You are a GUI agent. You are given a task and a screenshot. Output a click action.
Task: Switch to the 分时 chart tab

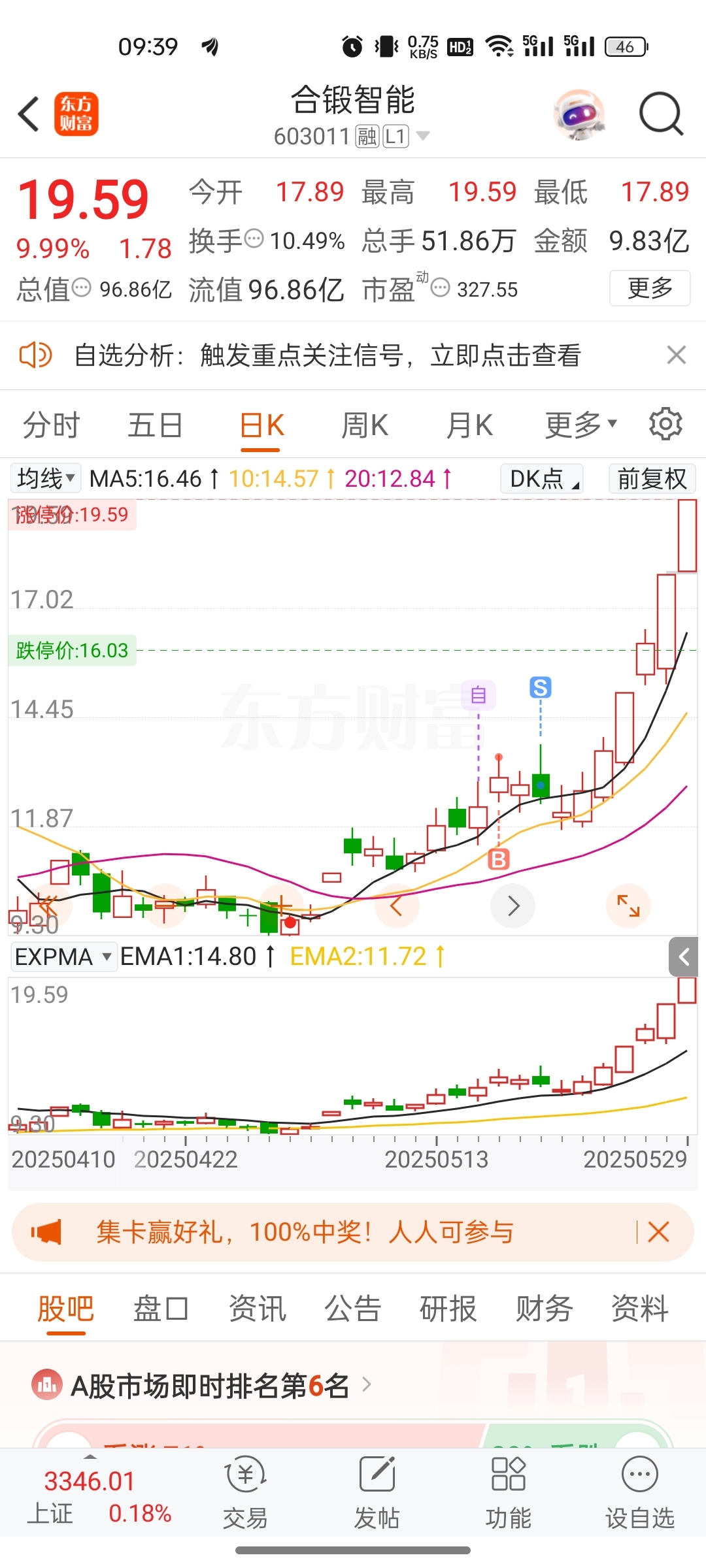tap(51, 425)
